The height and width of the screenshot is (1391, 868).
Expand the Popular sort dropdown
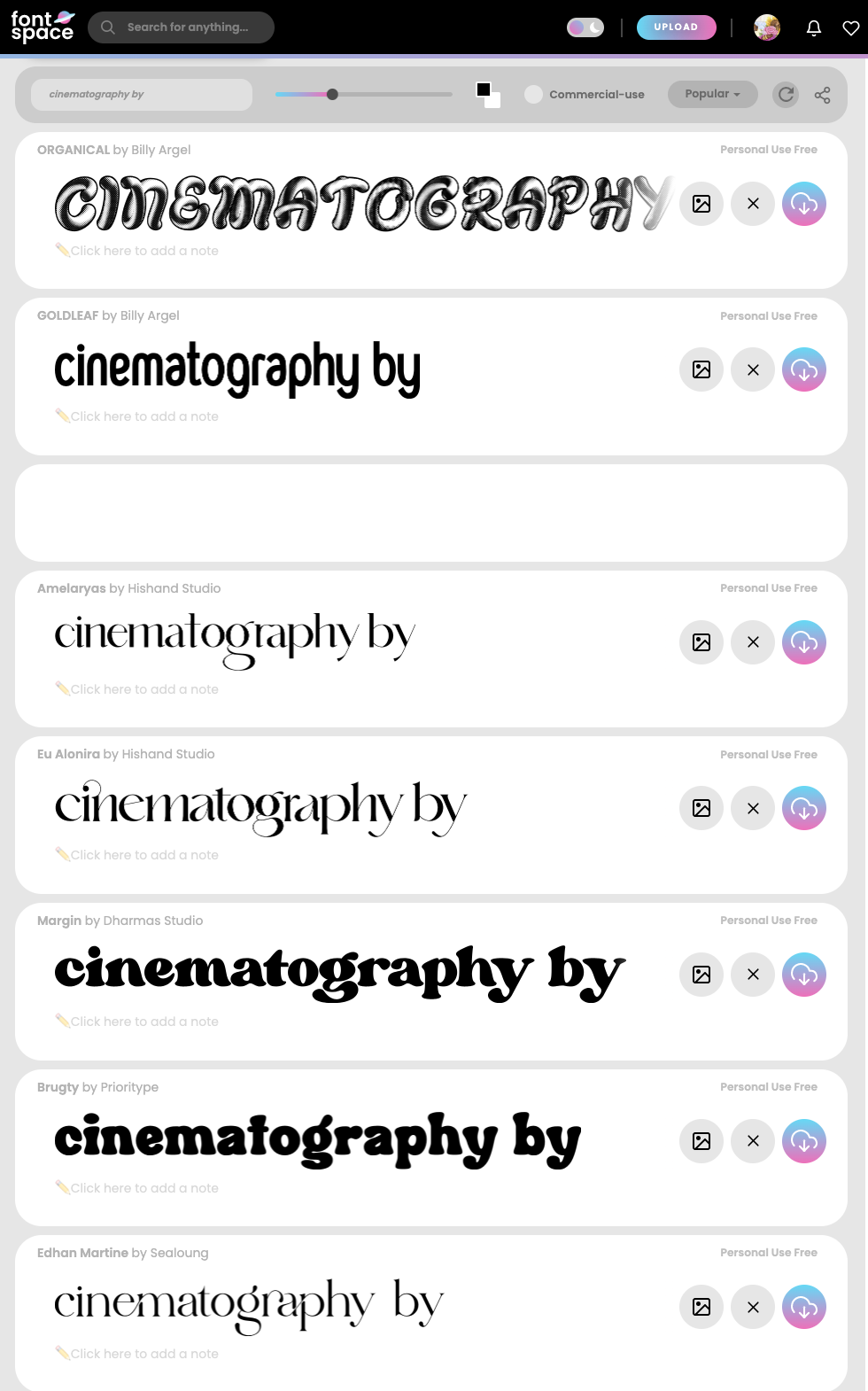[712, 94]
